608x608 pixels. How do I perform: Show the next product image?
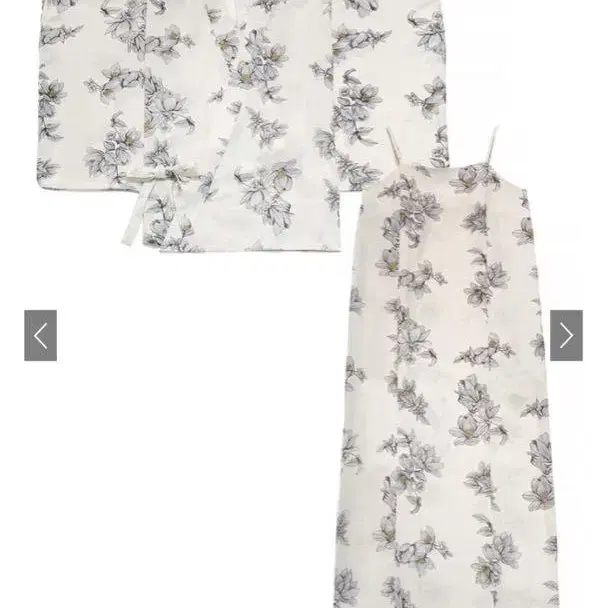pyautogui.click(x=566, y=335)
